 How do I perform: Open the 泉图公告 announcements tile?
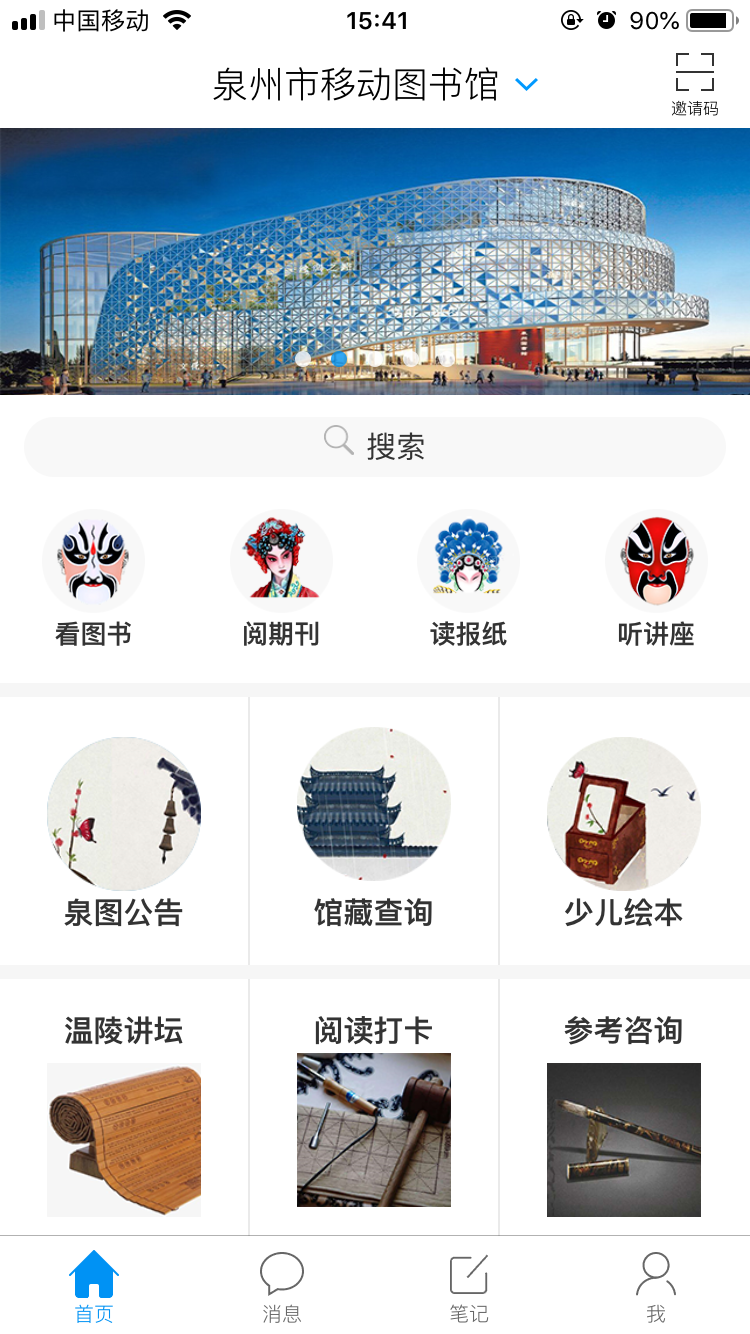point(124,832)
